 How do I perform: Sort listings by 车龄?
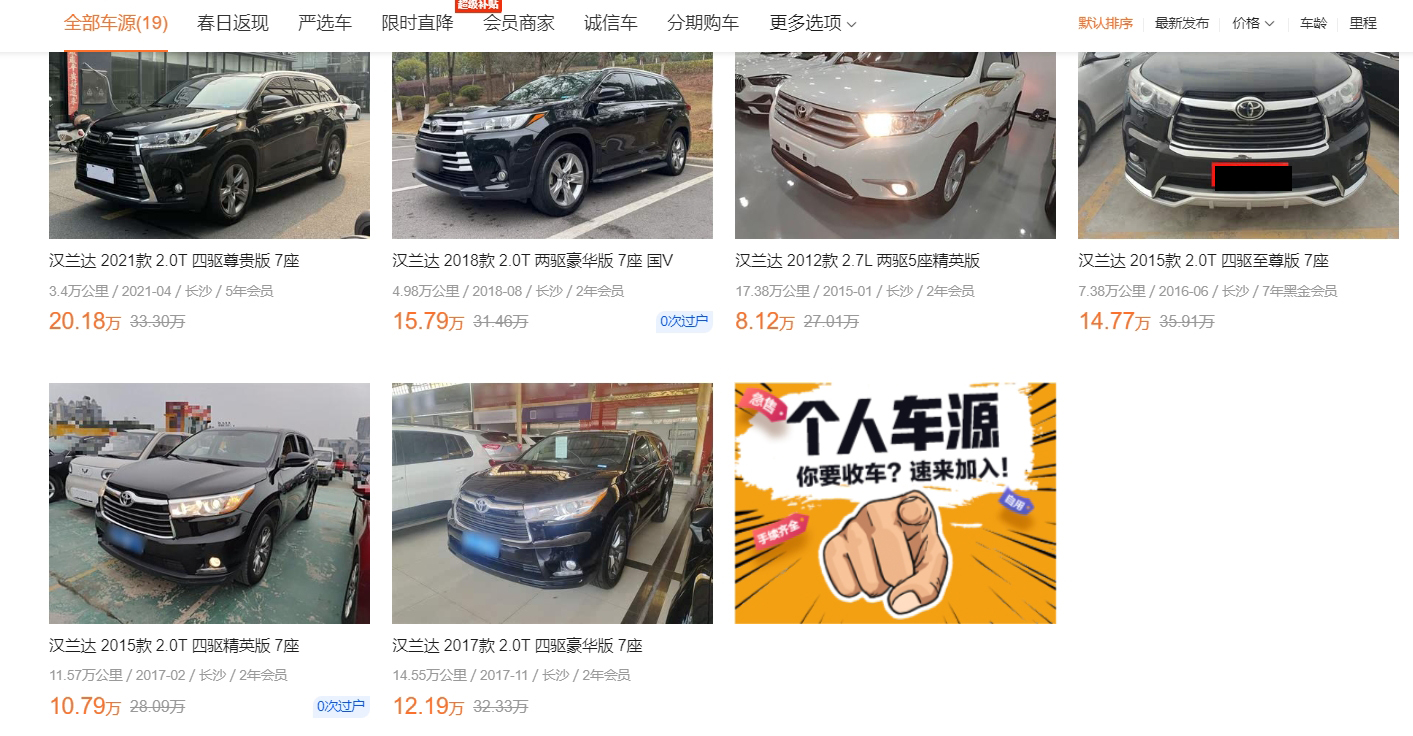coord(1313,23)
